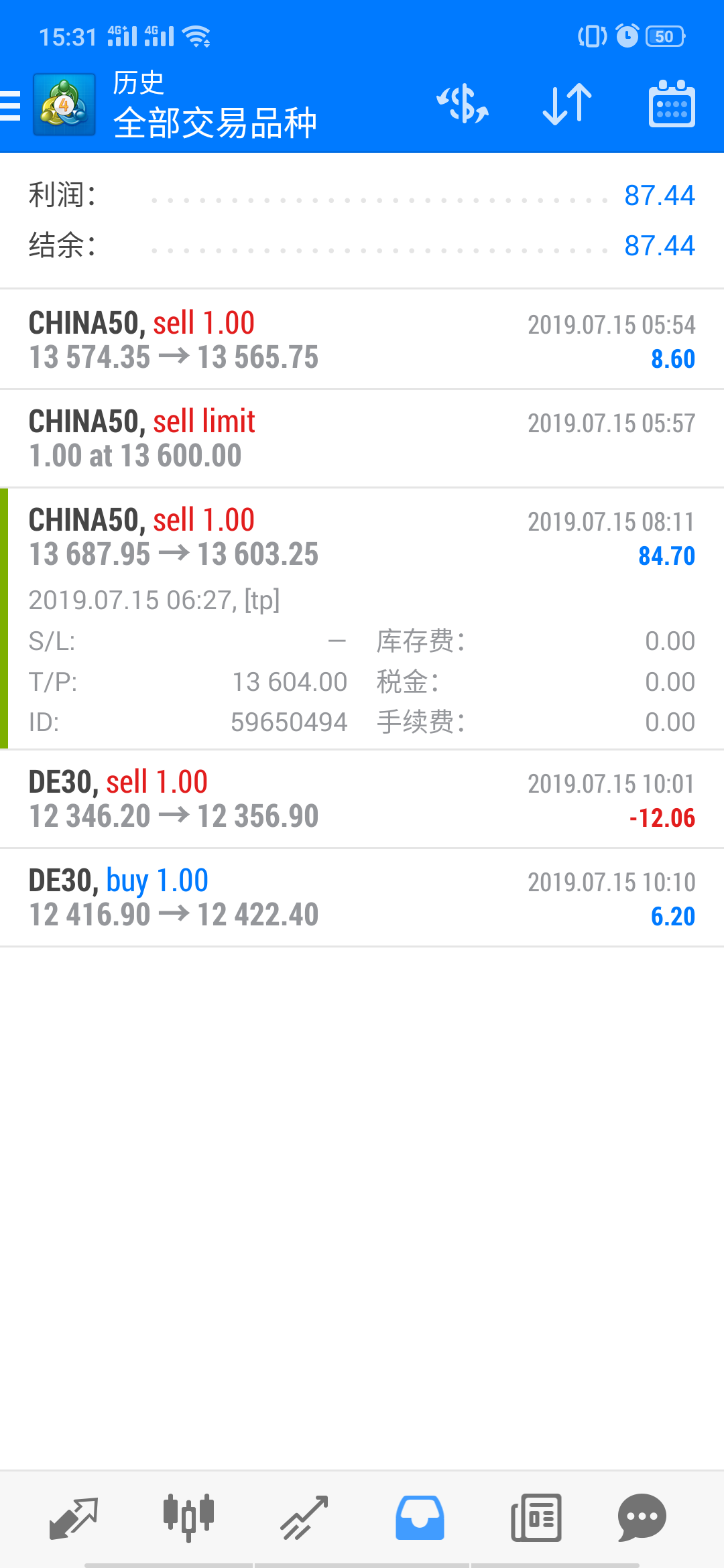Switch to the candlestick Chart tab

click(x=188, y=1518)
